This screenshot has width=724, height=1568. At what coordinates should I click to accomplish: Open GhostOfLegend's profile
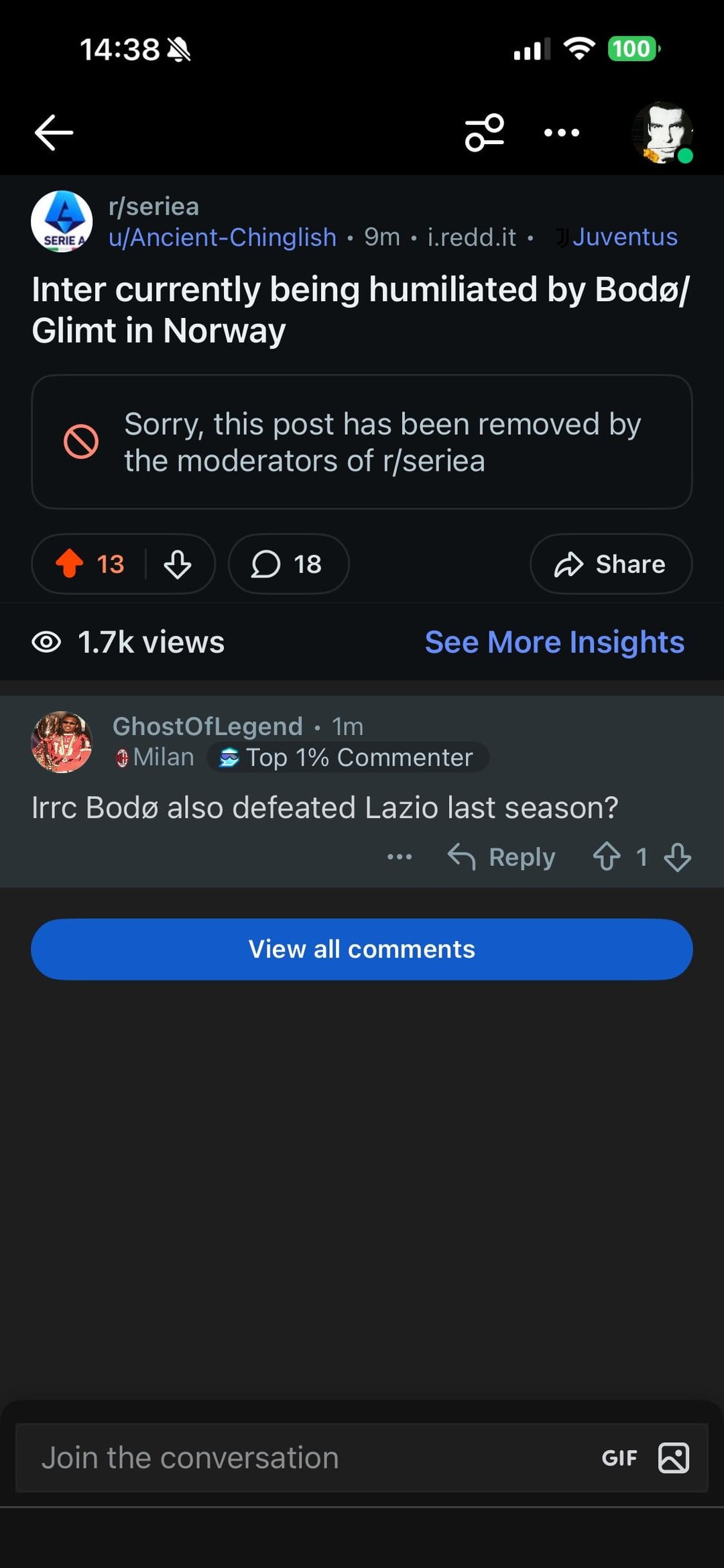tap(207, 726)
